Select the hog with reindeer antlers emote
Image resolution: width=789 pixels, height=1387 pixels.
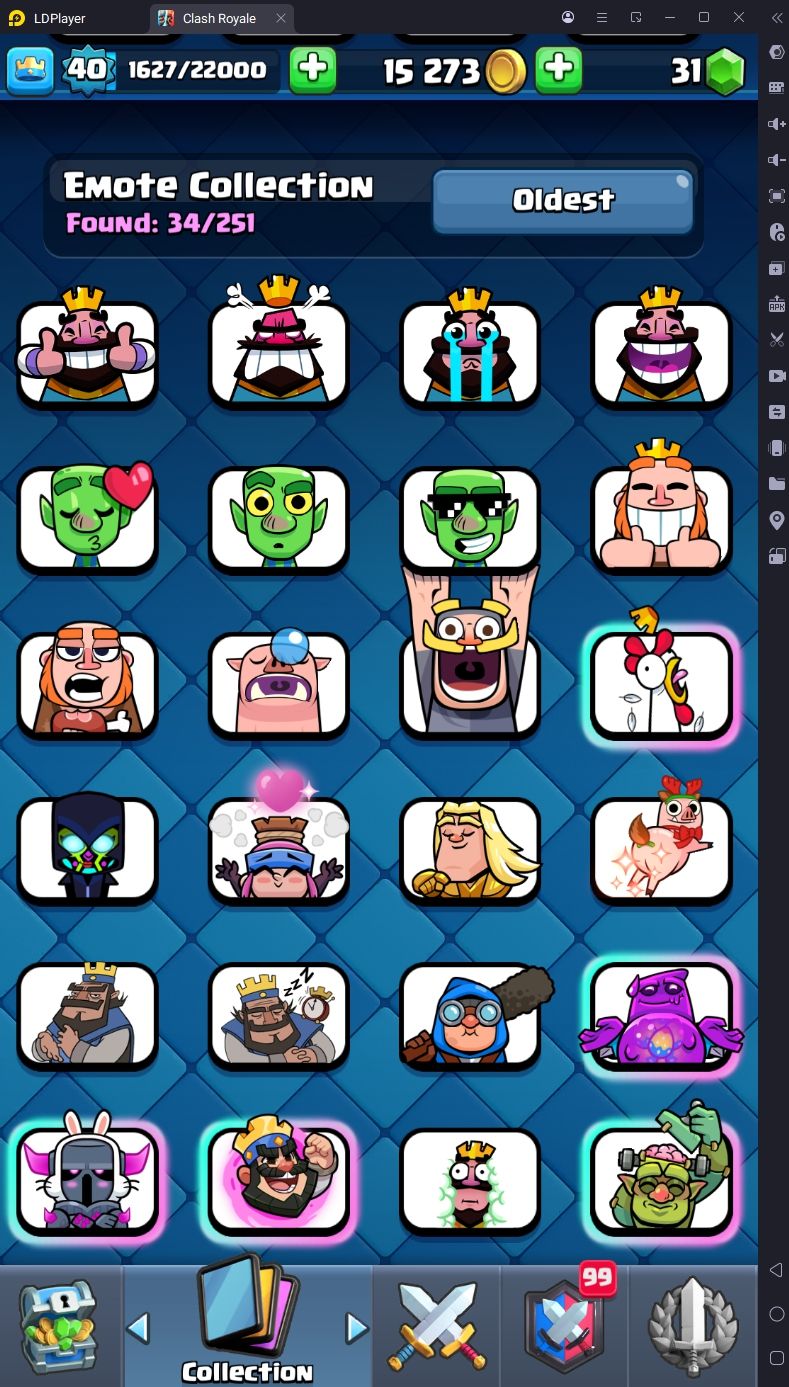[661, 849]
